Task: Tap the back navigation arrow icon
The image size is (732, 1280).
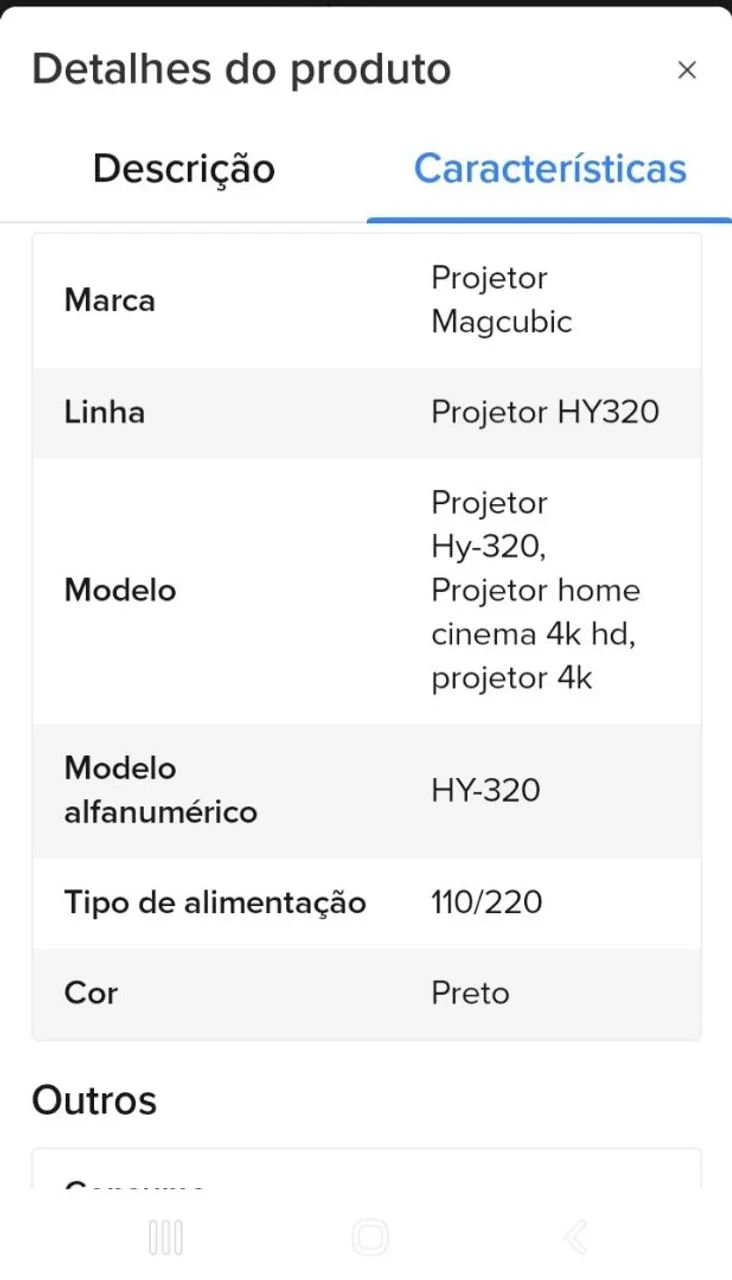Action: [574, 1237]
